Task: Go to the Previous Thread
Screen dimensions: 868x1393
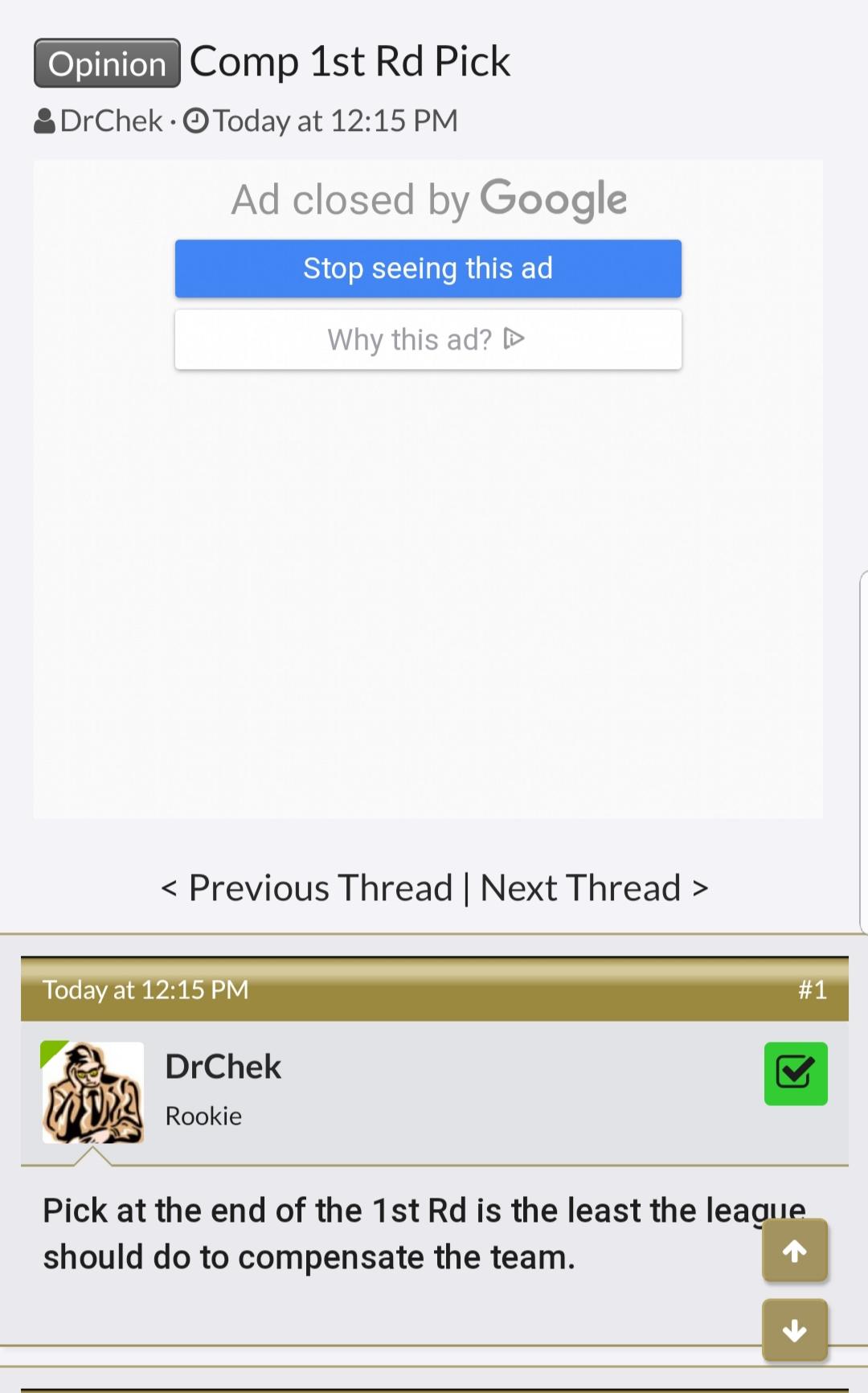Action: (307, 888)
